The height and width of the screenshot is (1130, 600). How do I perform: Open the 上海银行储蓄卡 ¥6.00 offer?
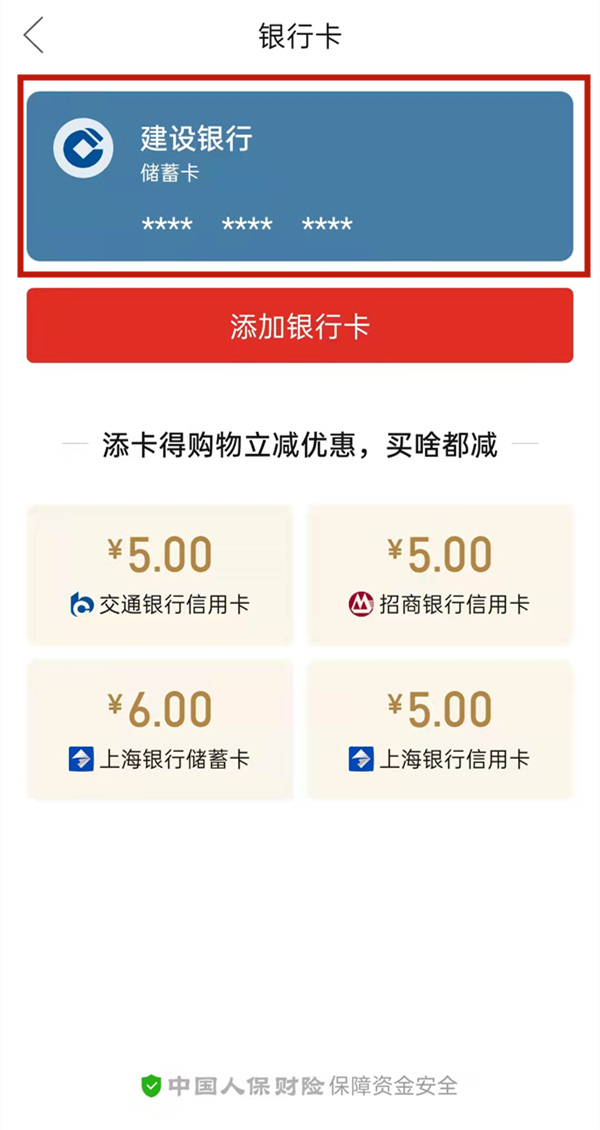pos(160,730)
